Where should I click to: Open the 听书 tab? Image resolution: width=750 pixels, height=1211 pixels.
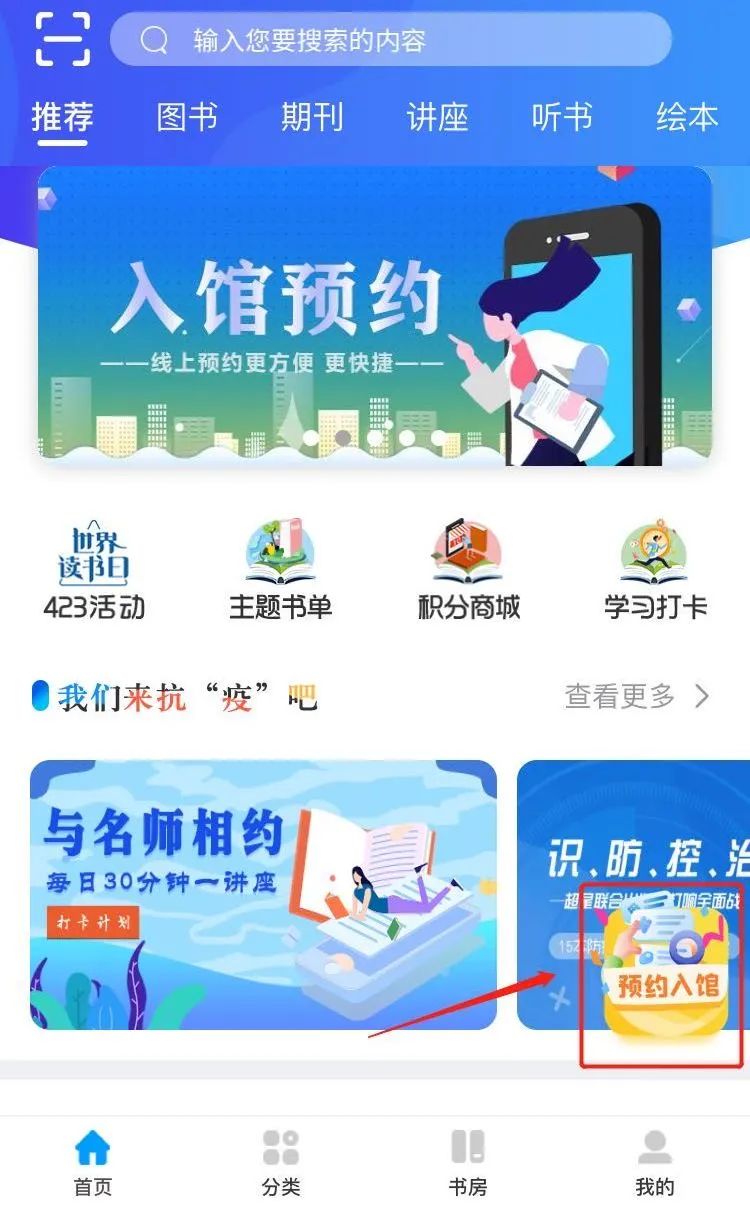[562, 117]
